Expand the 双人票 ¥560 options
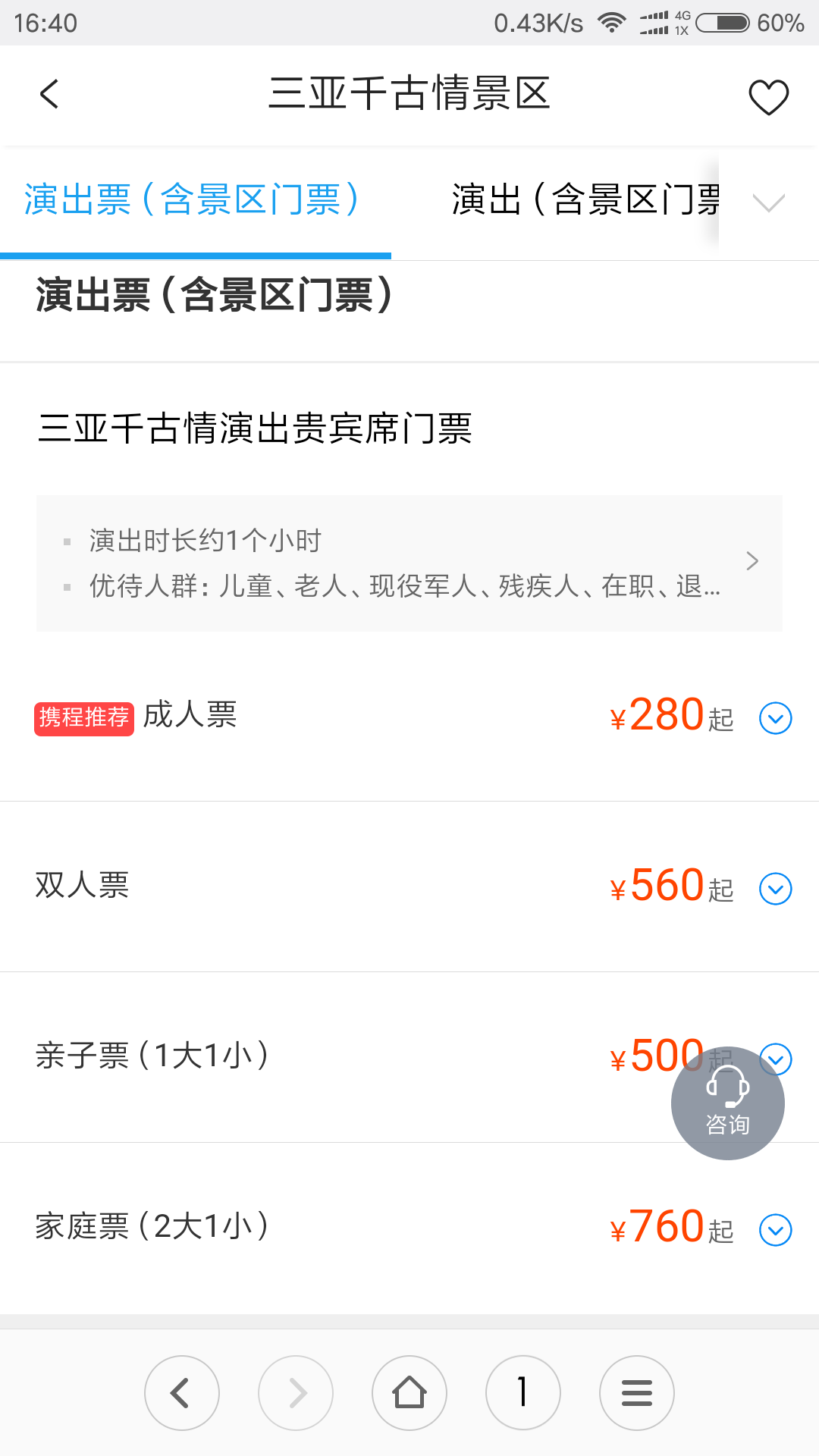This screenshot has height=1456, width=819. pyautogui.click(x=775, y=888)
